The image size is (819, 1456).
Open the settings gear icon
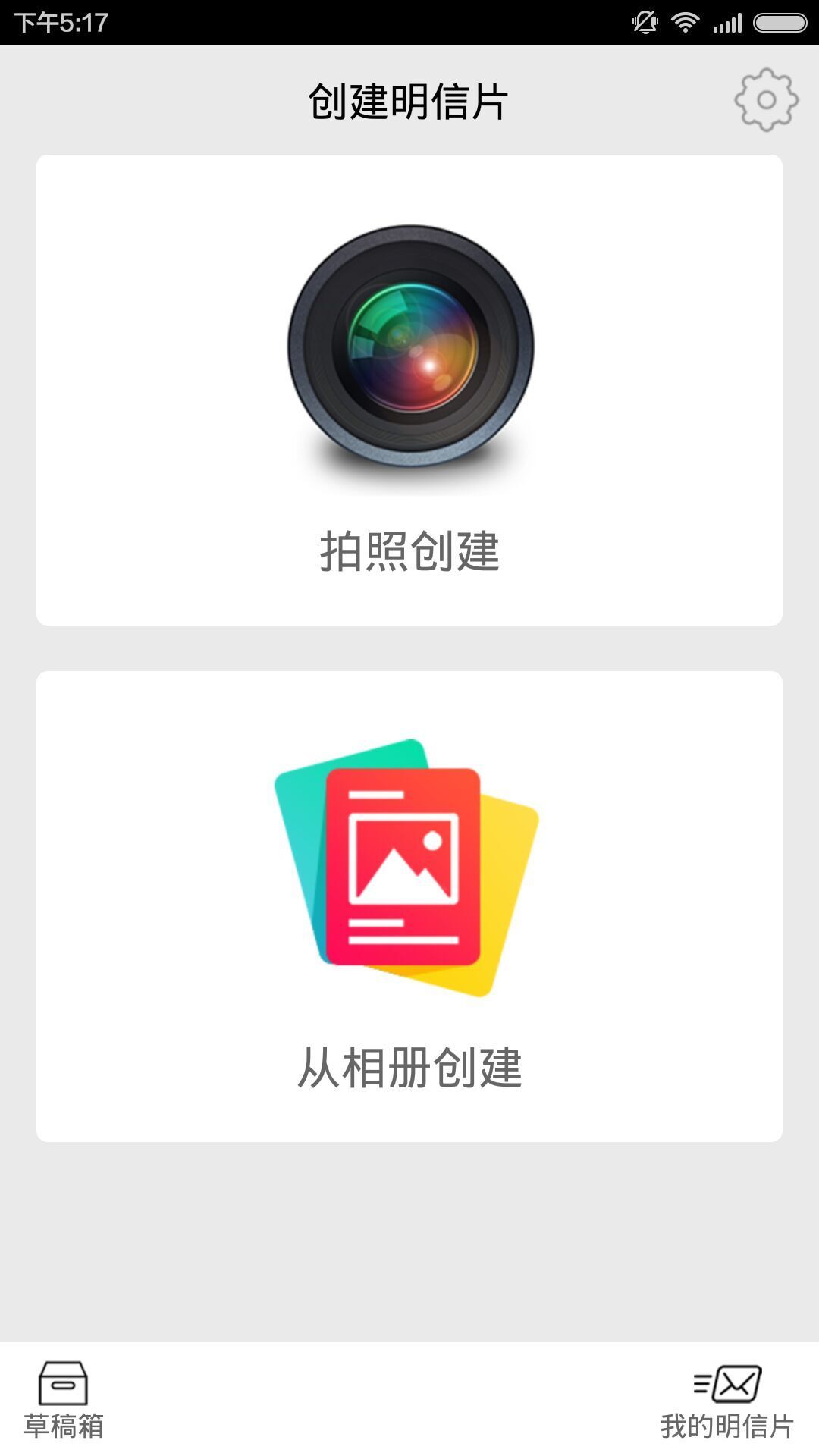coord(766,100)
